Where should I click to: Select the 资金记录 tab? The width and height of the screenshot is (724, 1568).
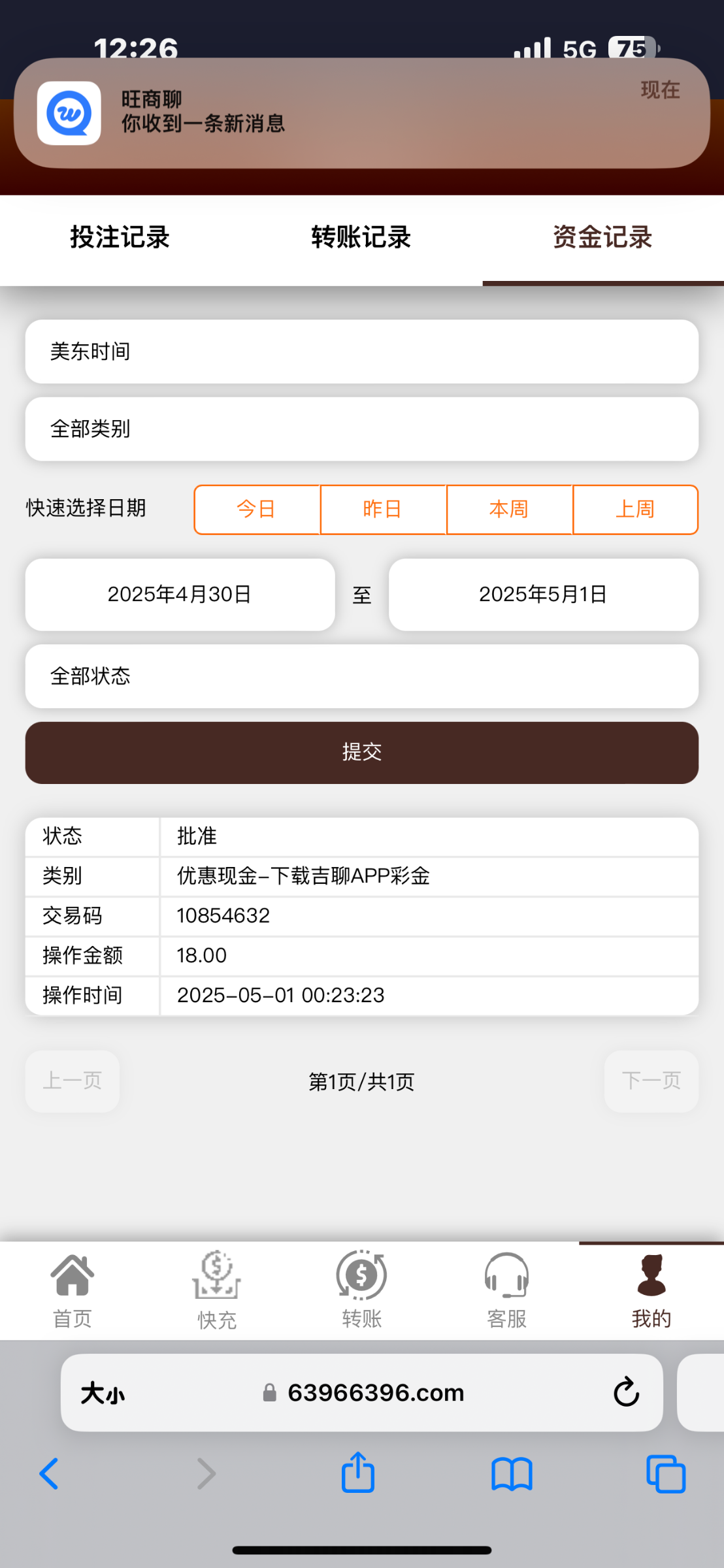tap(602, 238)
